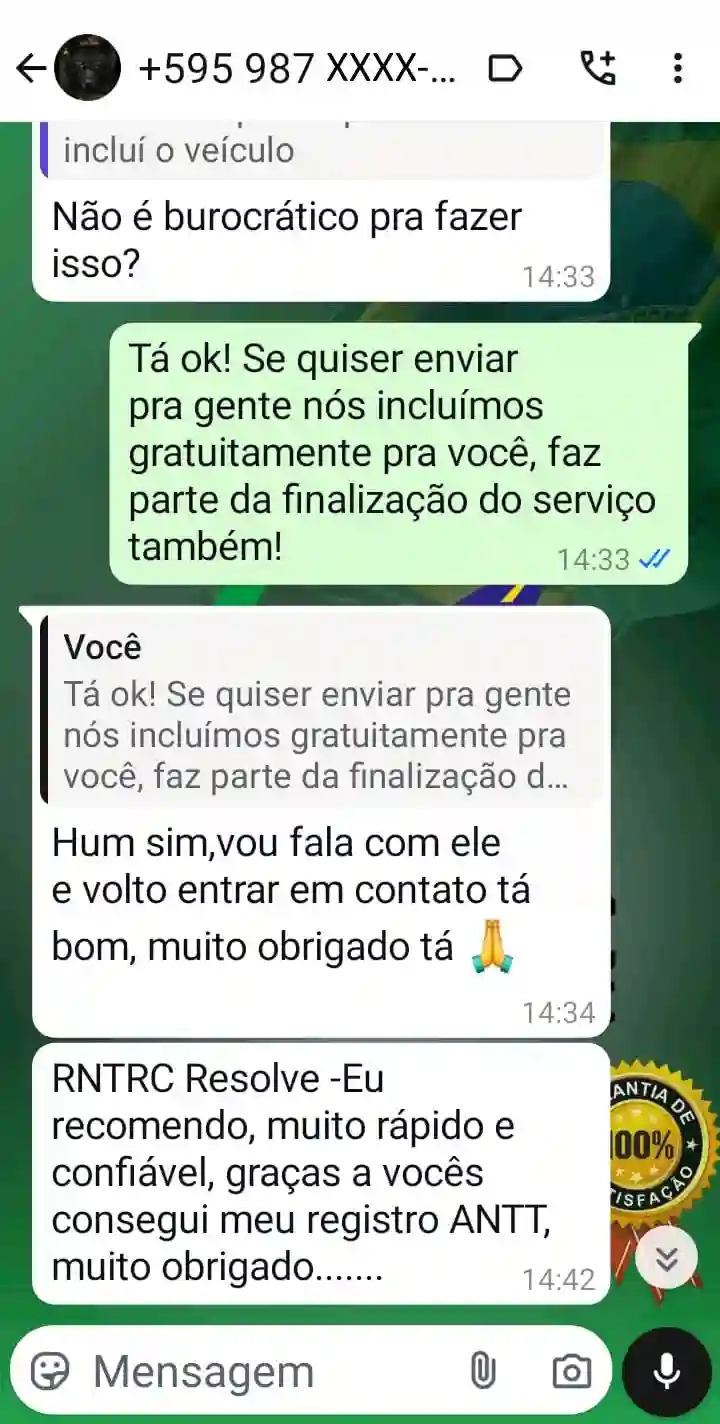The height and width of the screenshot is (1424, 720).
Task: Jump to the latest messages
Action: [667, 1258]
